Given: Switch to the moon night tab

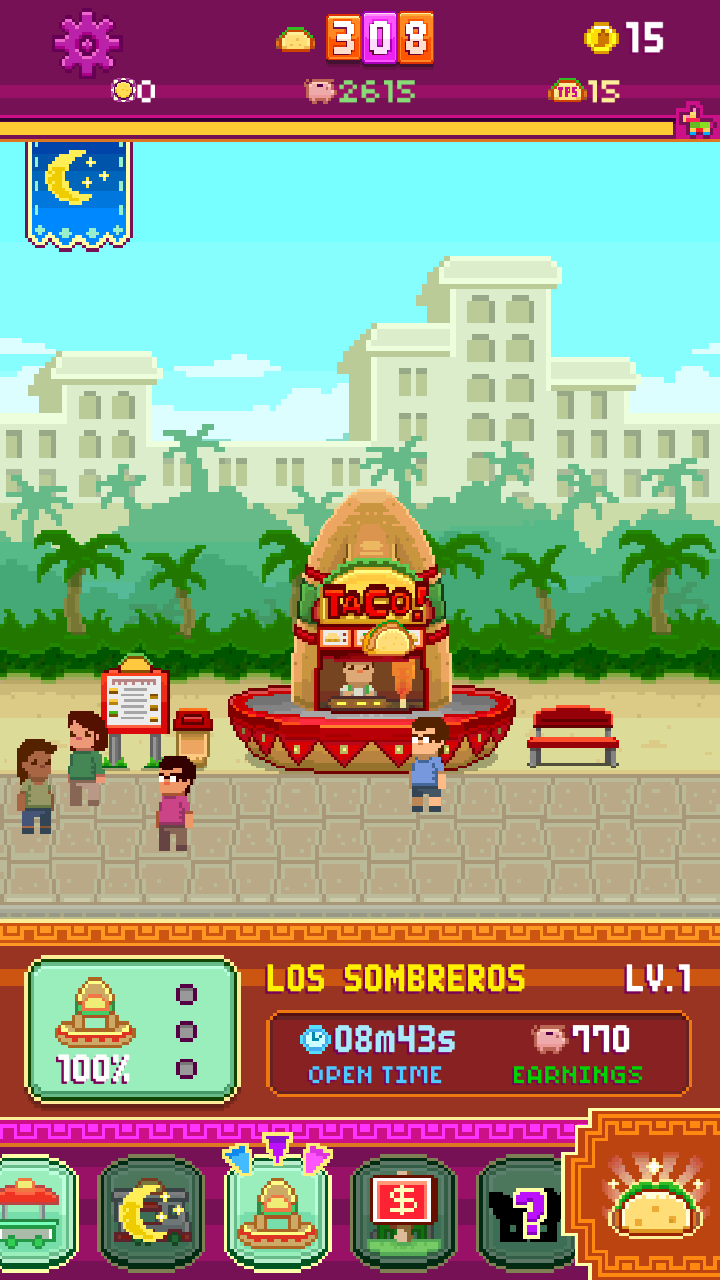Looking at the screenshot, I should (x=150, y=1213).
